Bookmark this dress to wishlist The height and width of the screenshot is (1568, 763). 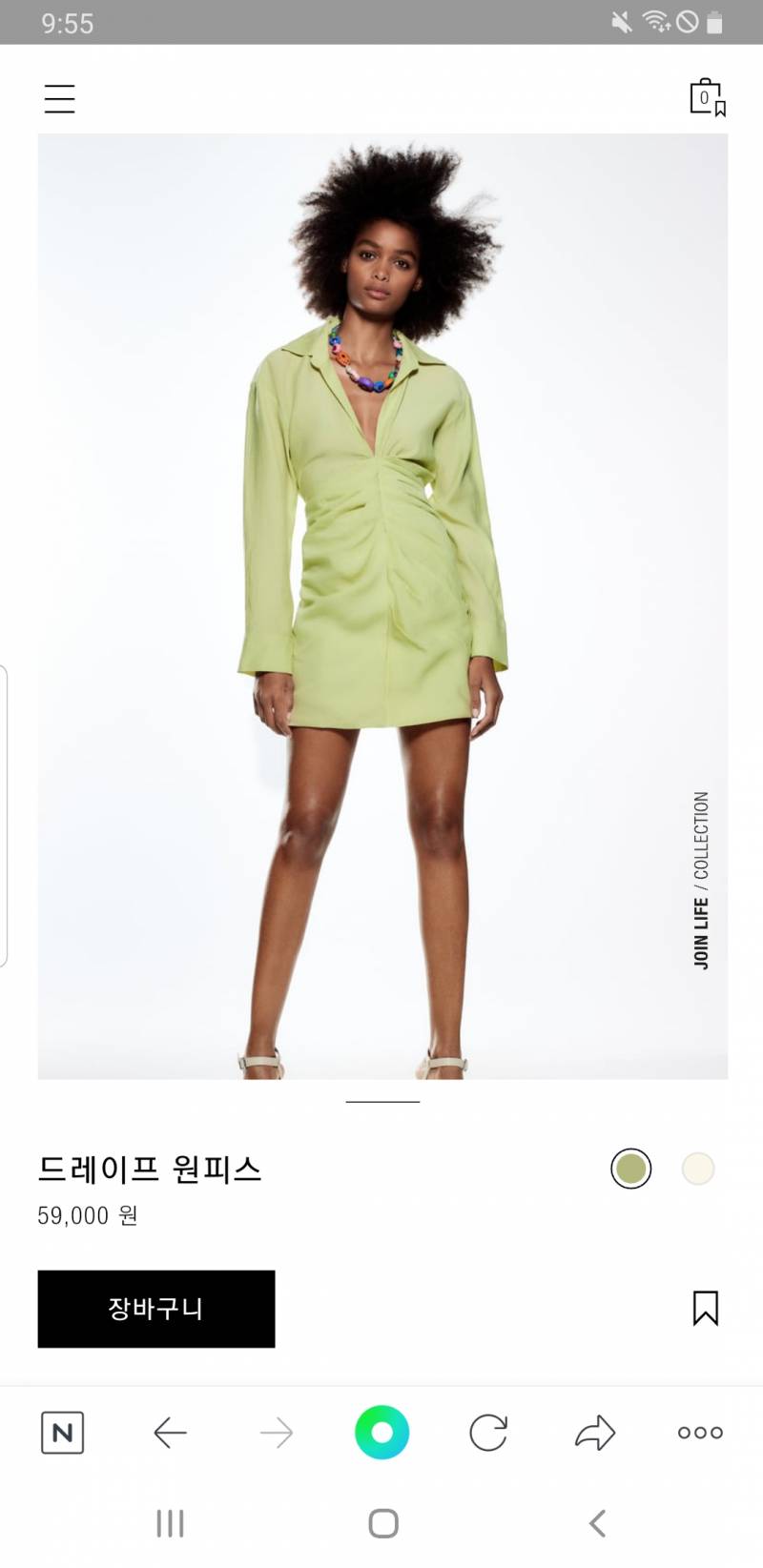tap(706, 1309)
